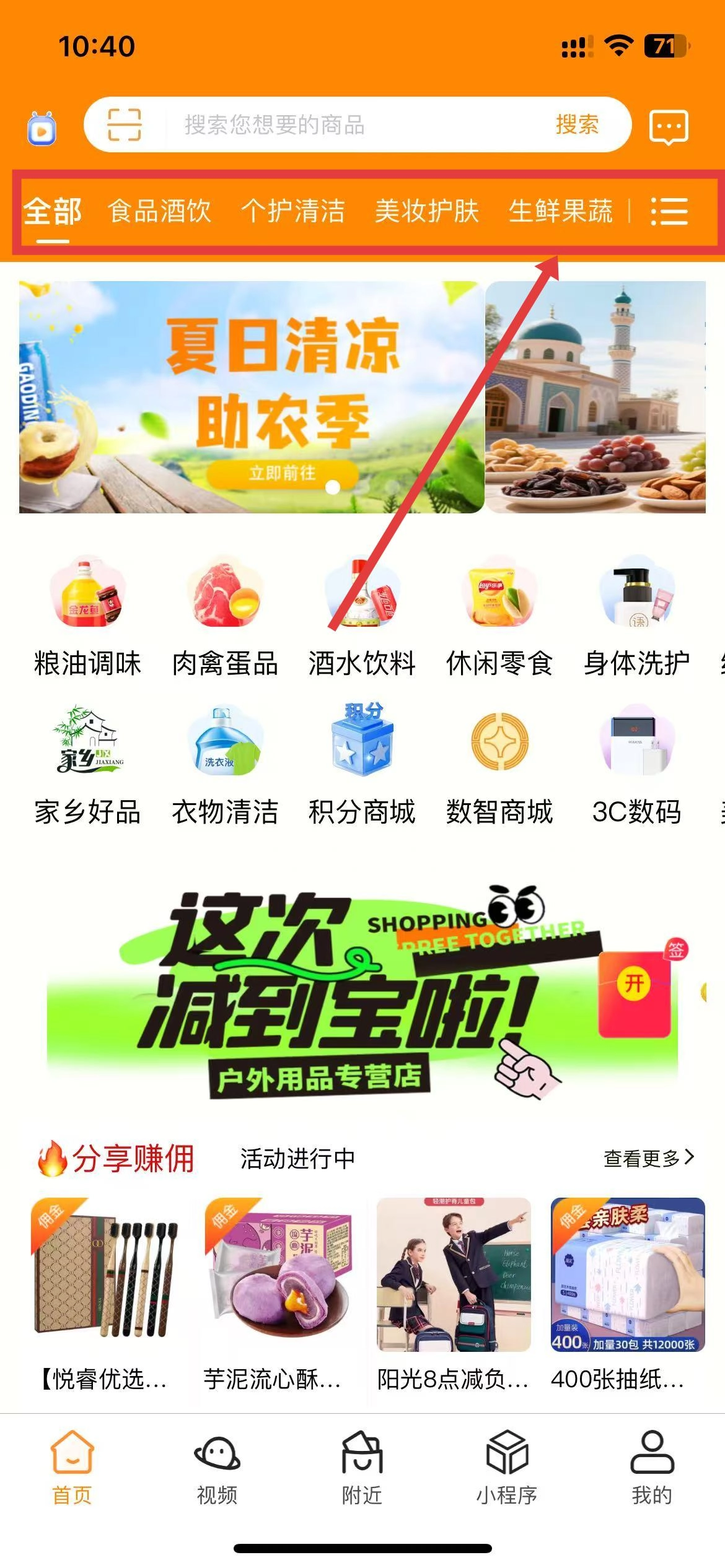Tap the orange 搜索 button

click(x=577, y=124)
